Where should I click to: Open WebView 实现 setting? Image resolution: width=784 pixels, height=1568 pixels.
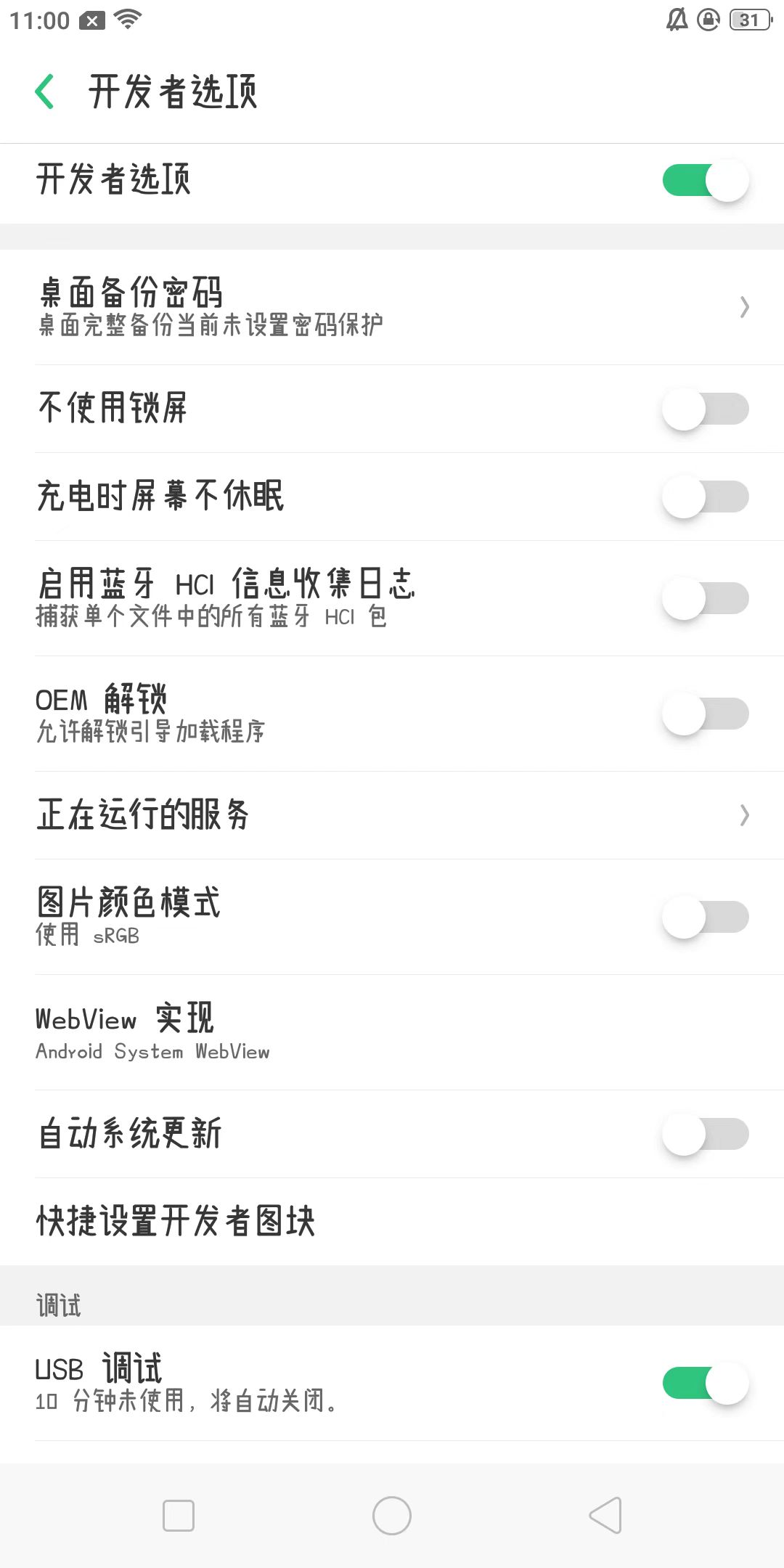click(392, 1032)
